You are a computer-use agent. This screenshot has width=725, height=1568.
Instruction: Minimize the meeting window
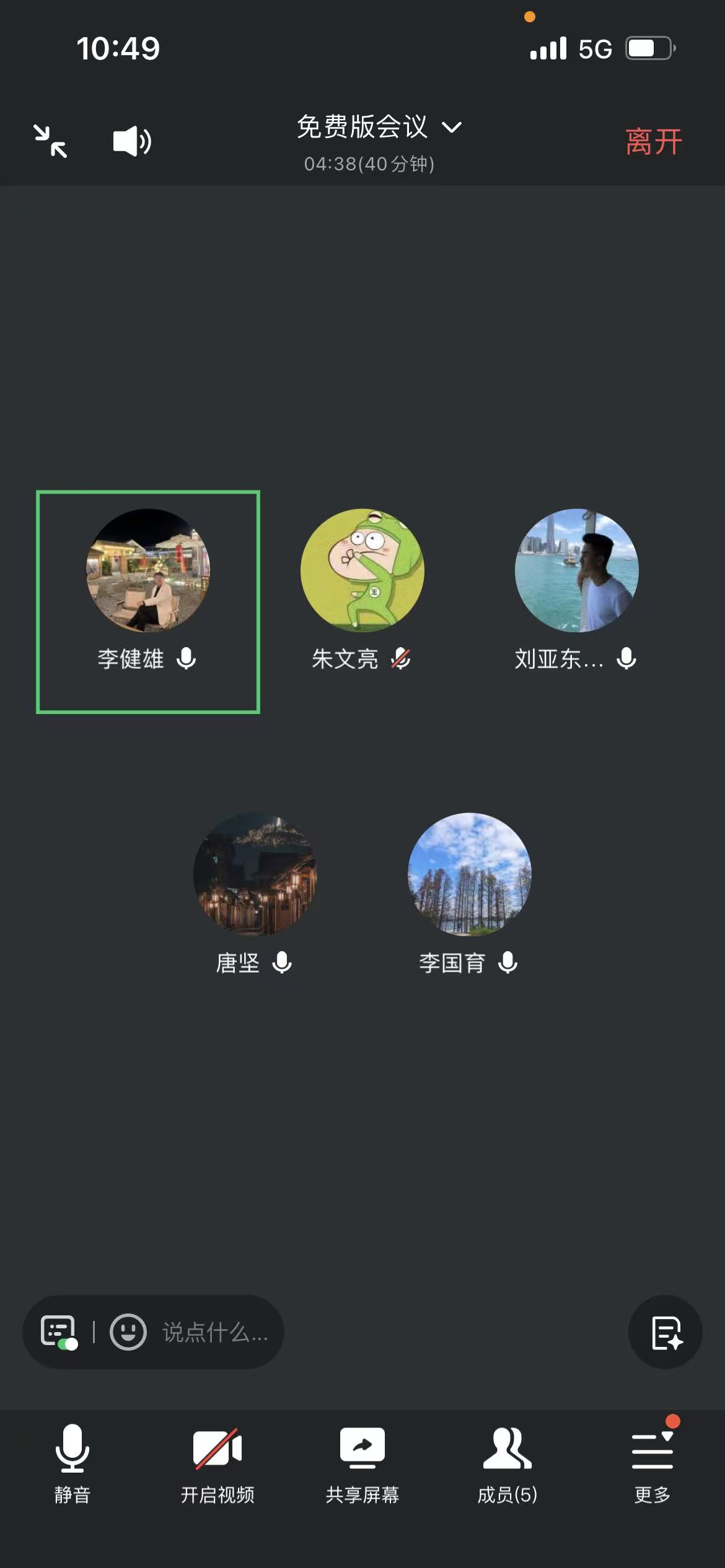click(x=50, y=141)
